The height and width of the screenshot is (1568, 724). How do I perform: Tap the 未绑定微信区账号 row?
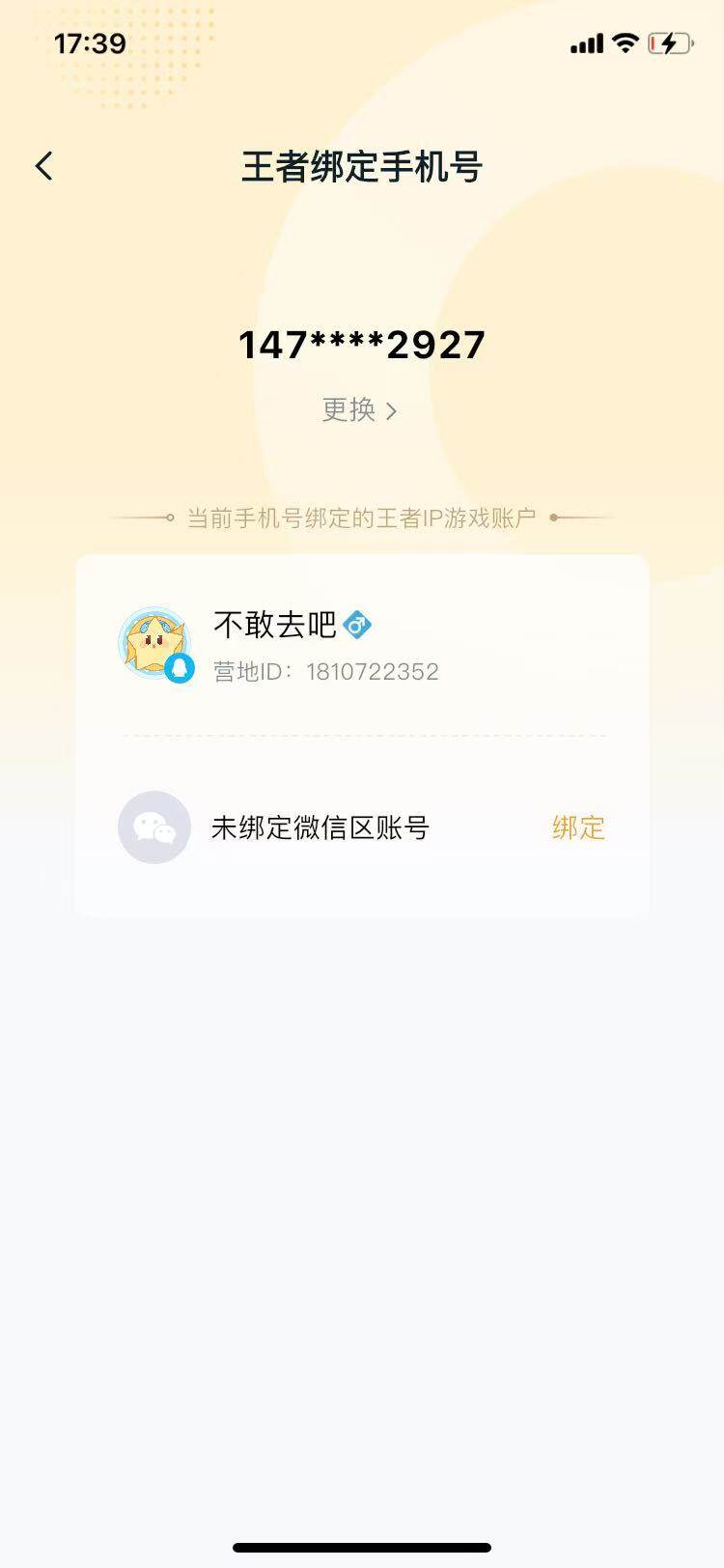coord(320,828)
